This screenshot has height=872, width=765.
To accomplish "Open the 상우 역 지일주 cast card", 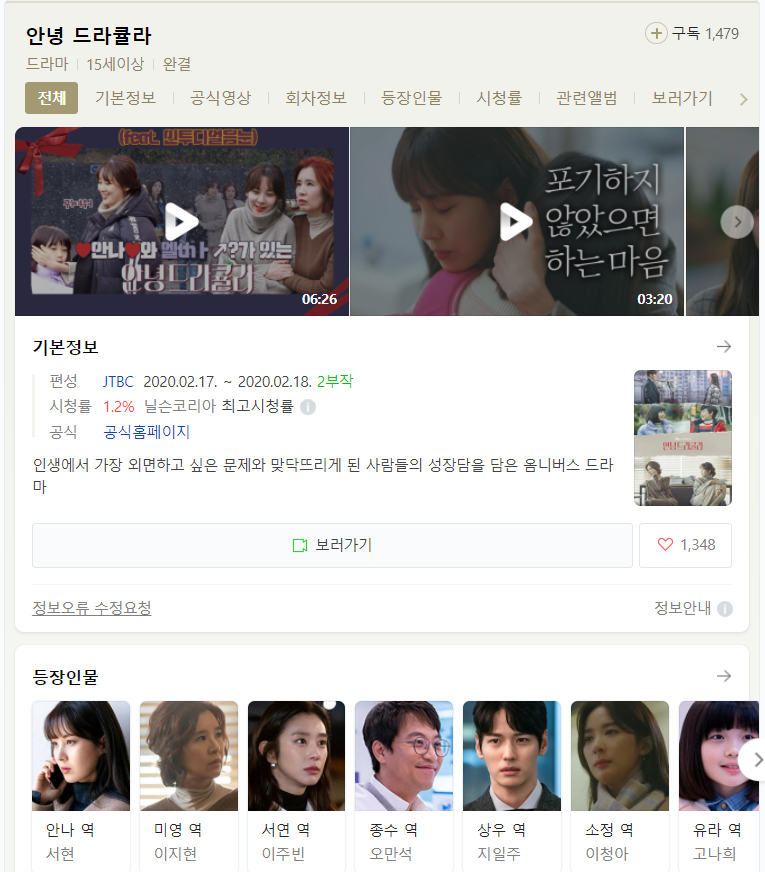I will tap(511, 785).
